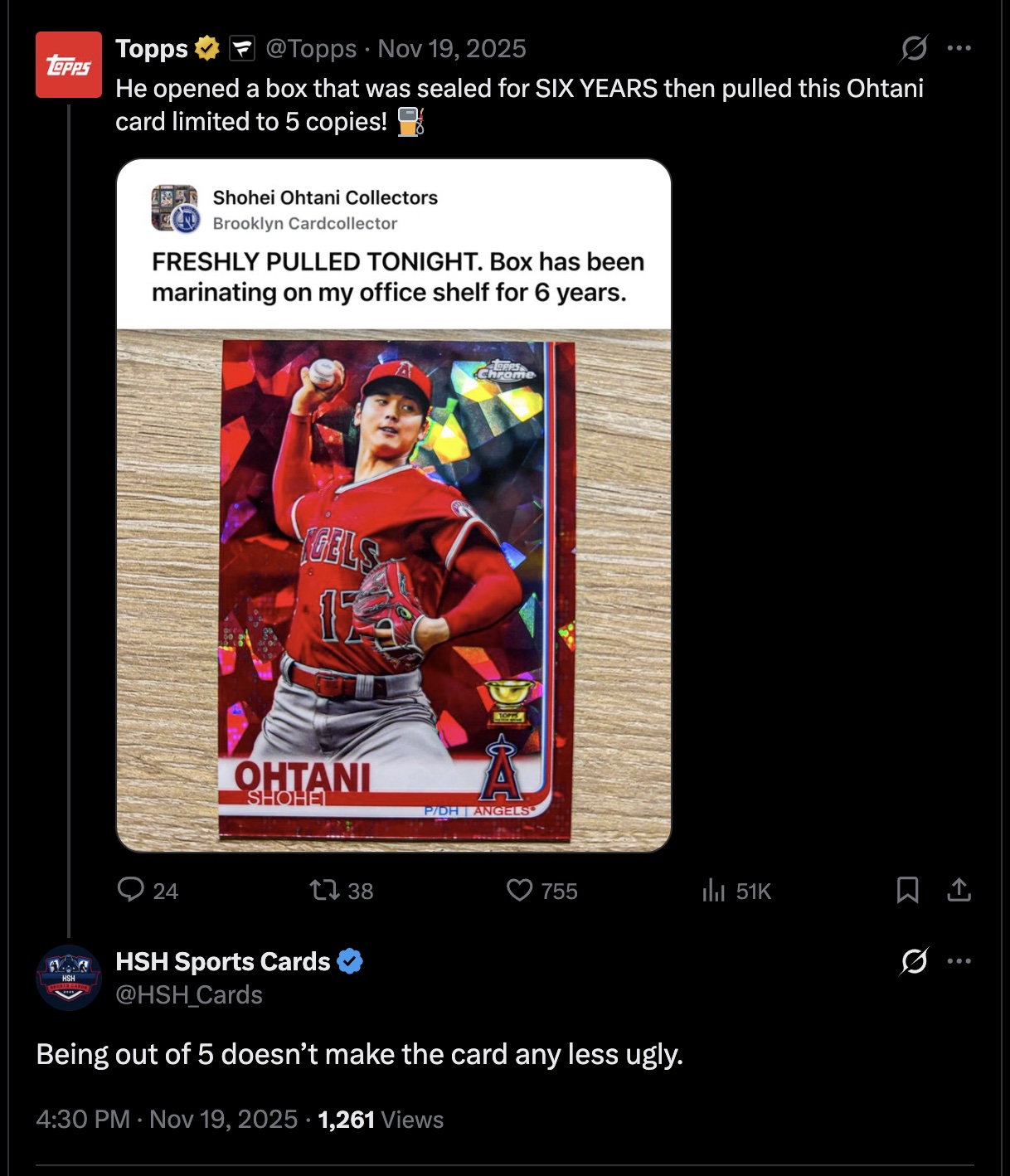
Task: Tap the Grok icon on HSH Sports Cards' reply
Action: point(914,962)
